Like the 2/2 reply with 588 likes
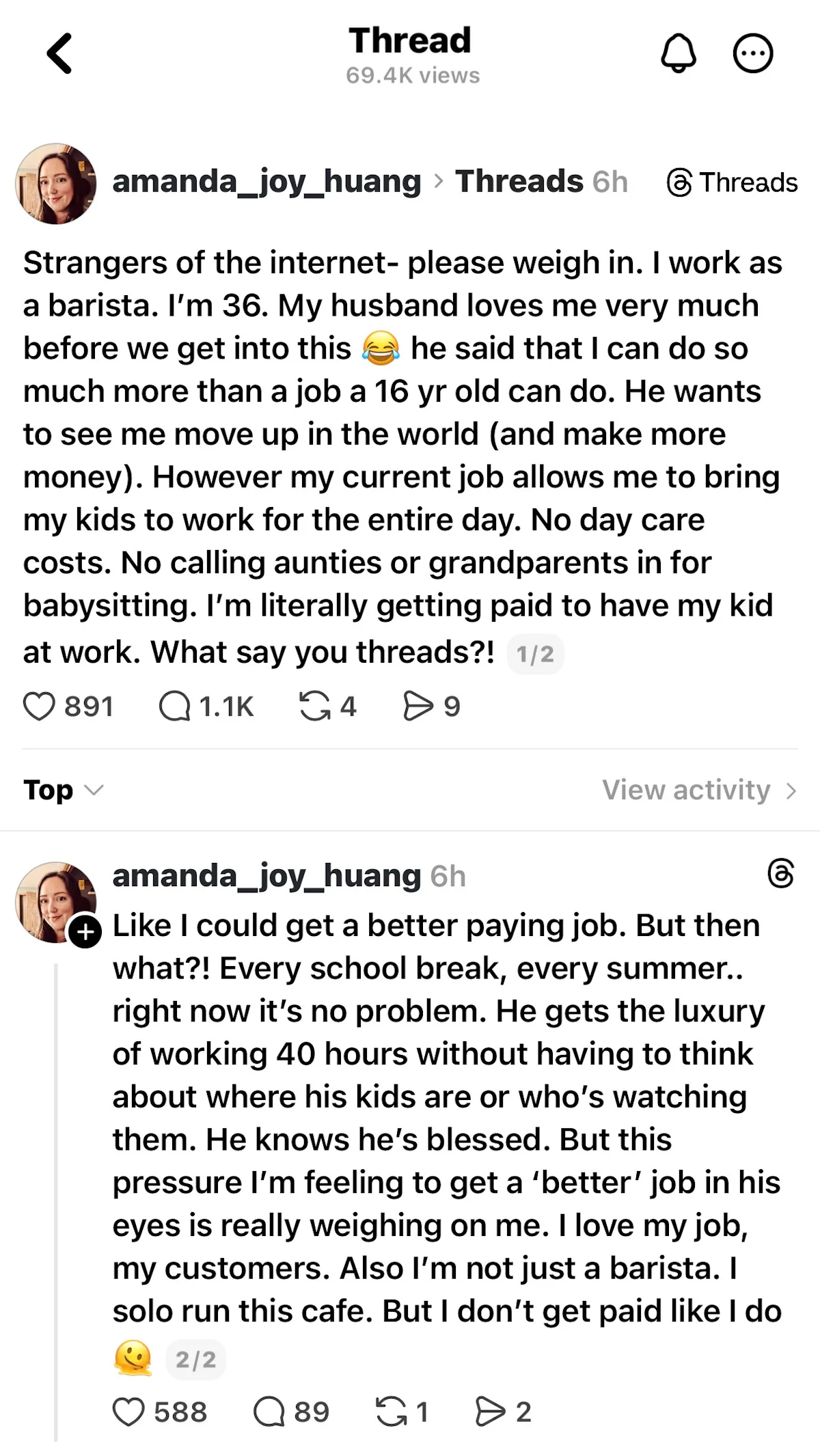 pos(128,1412)
